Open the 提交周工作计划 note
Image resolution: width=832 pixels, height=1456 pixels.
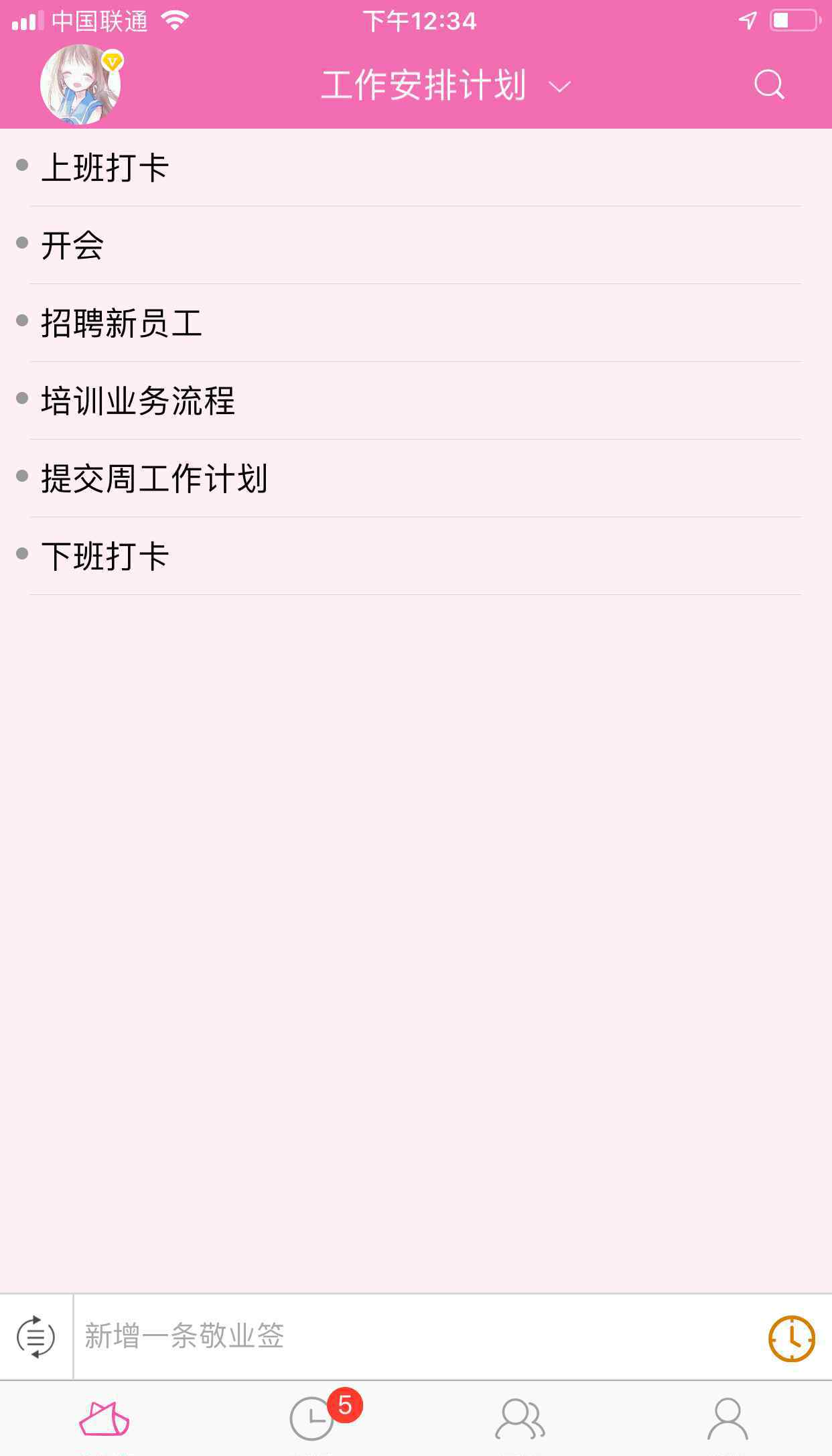[x=415, y=478]
